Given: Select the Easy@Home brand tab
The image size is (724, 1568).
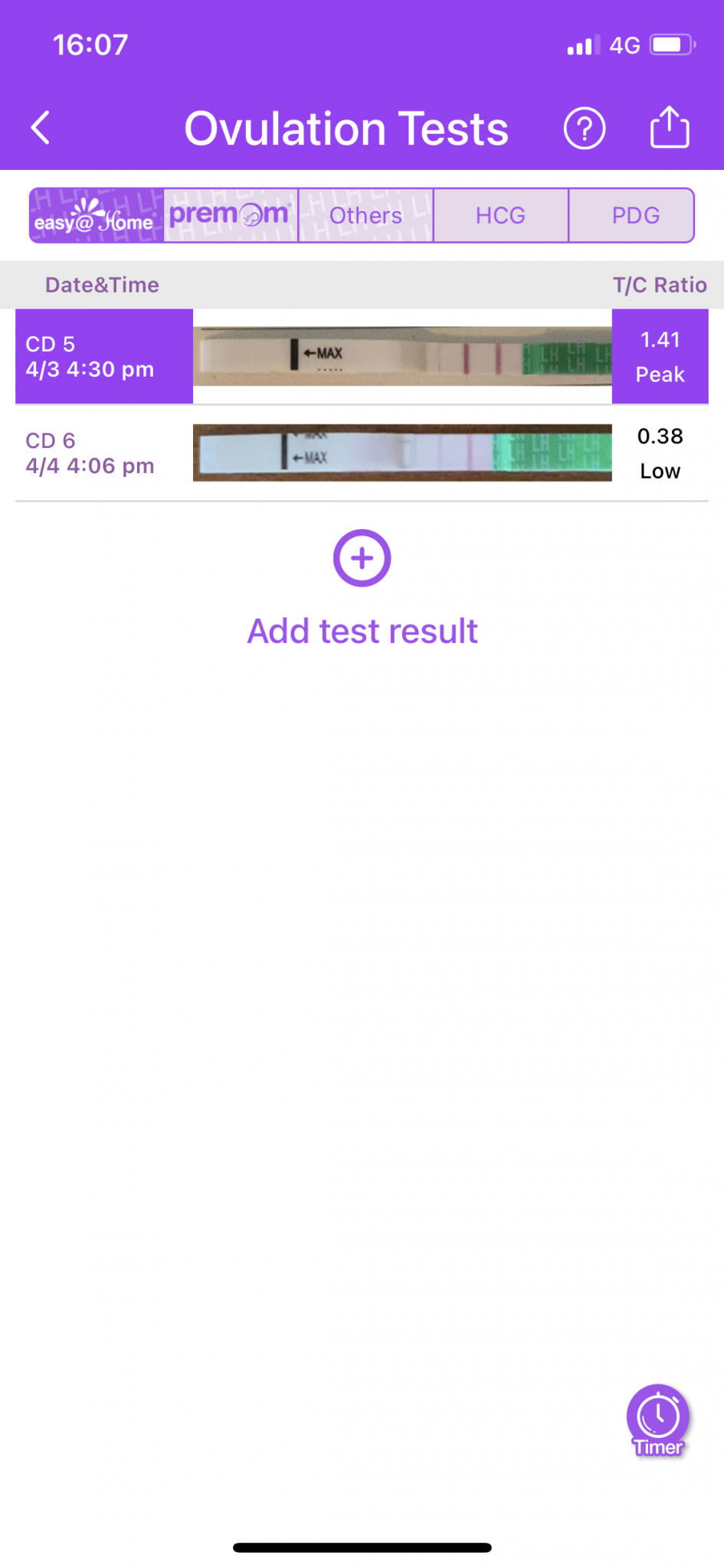Looking at the screenshot, I should tap(97, 216).
